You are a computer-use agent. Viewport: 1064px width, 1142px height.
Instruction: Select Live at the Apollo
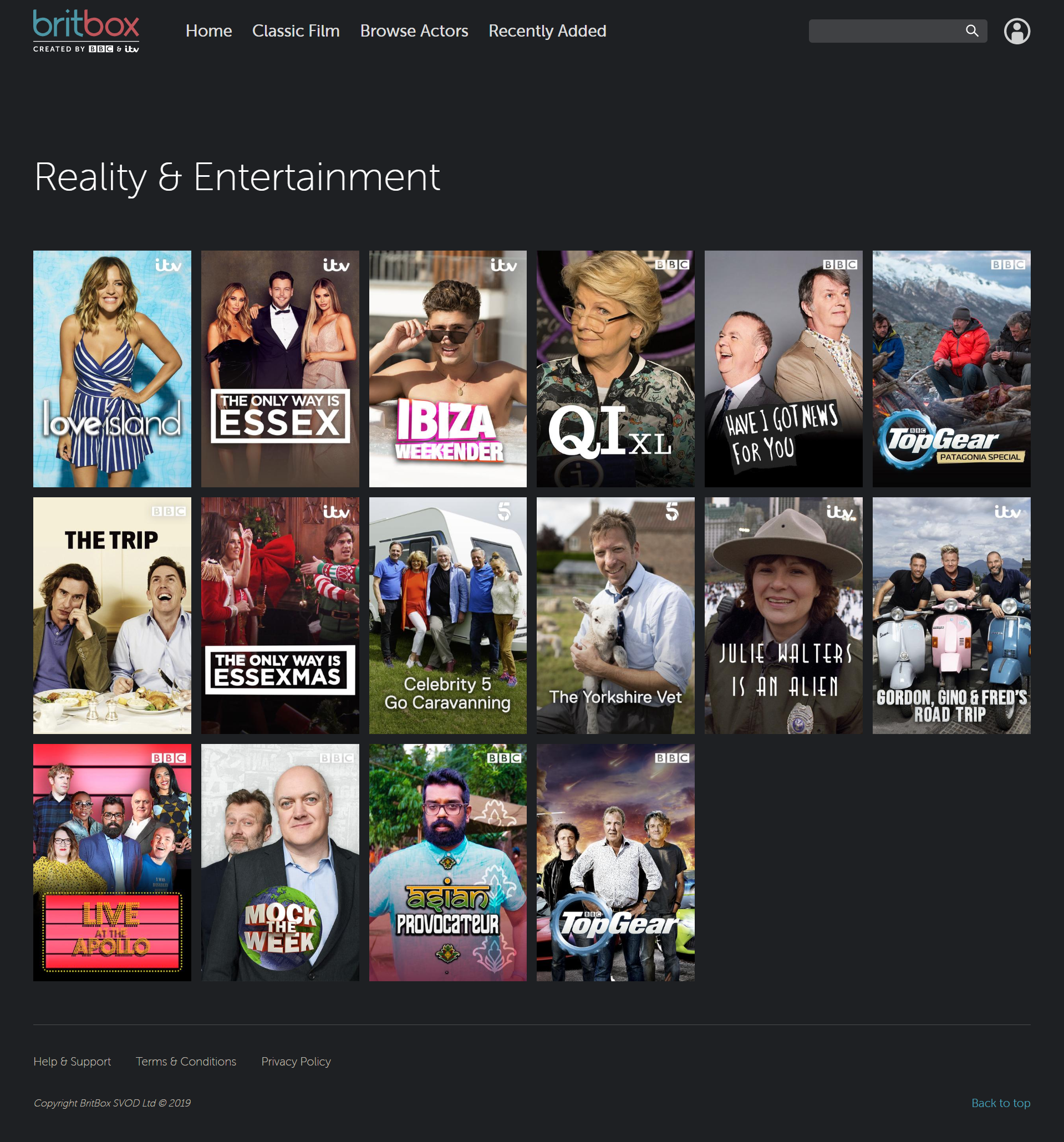112,862
